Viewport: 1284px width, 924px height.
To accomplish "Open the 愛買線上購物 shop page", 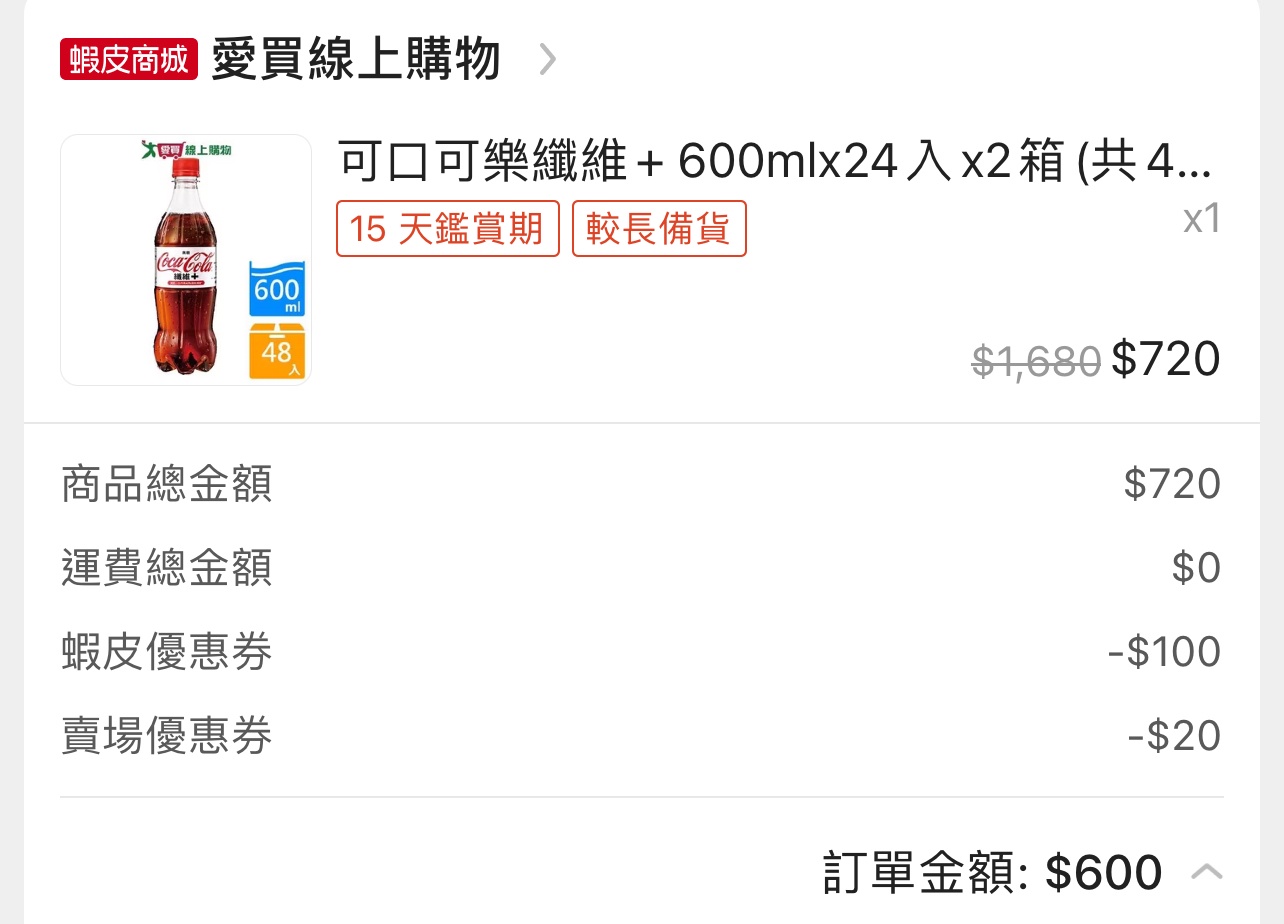I will click(x=355, y=60).
